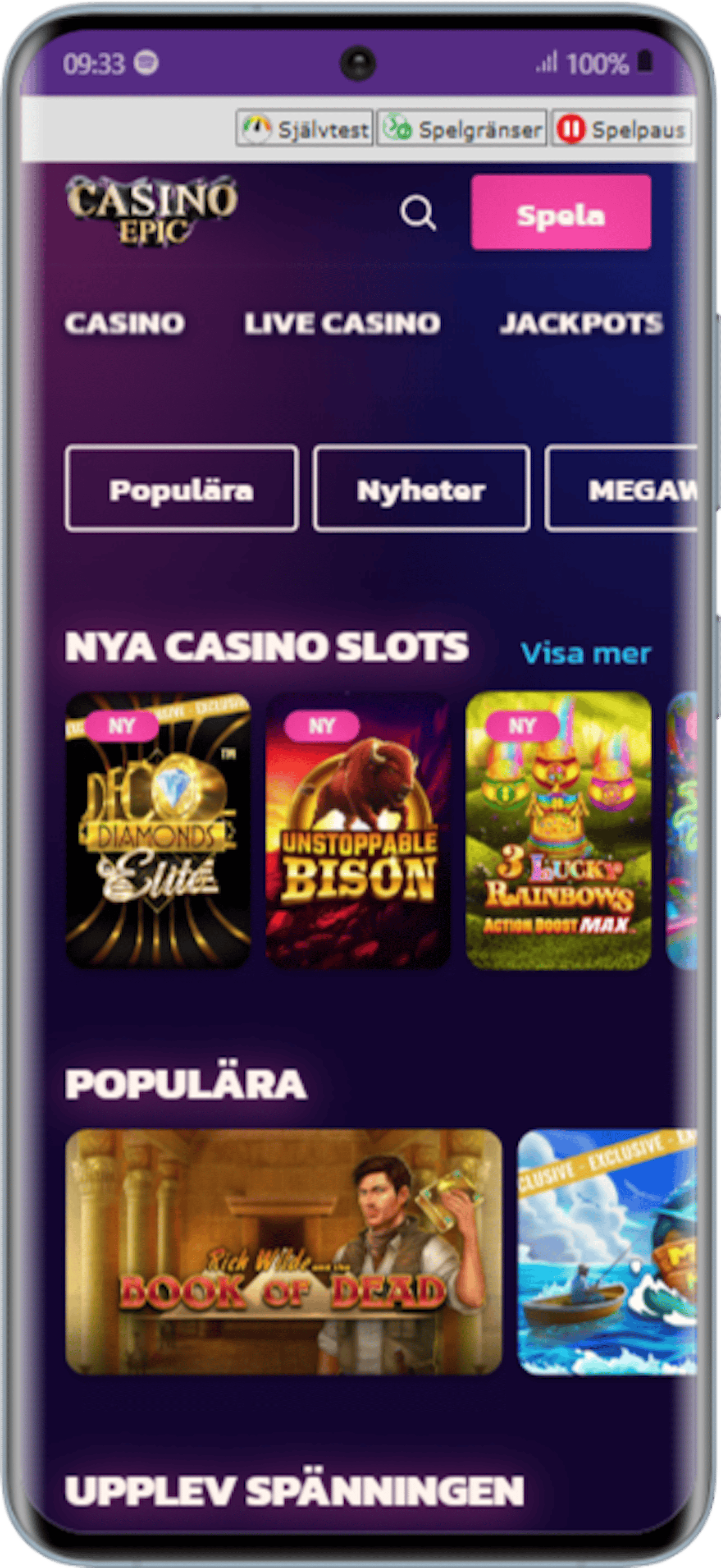Go to Casino Epic home via logo
Image resolution: width=721 pixels, height=1568 pixels.
click(x=151, y=210)
